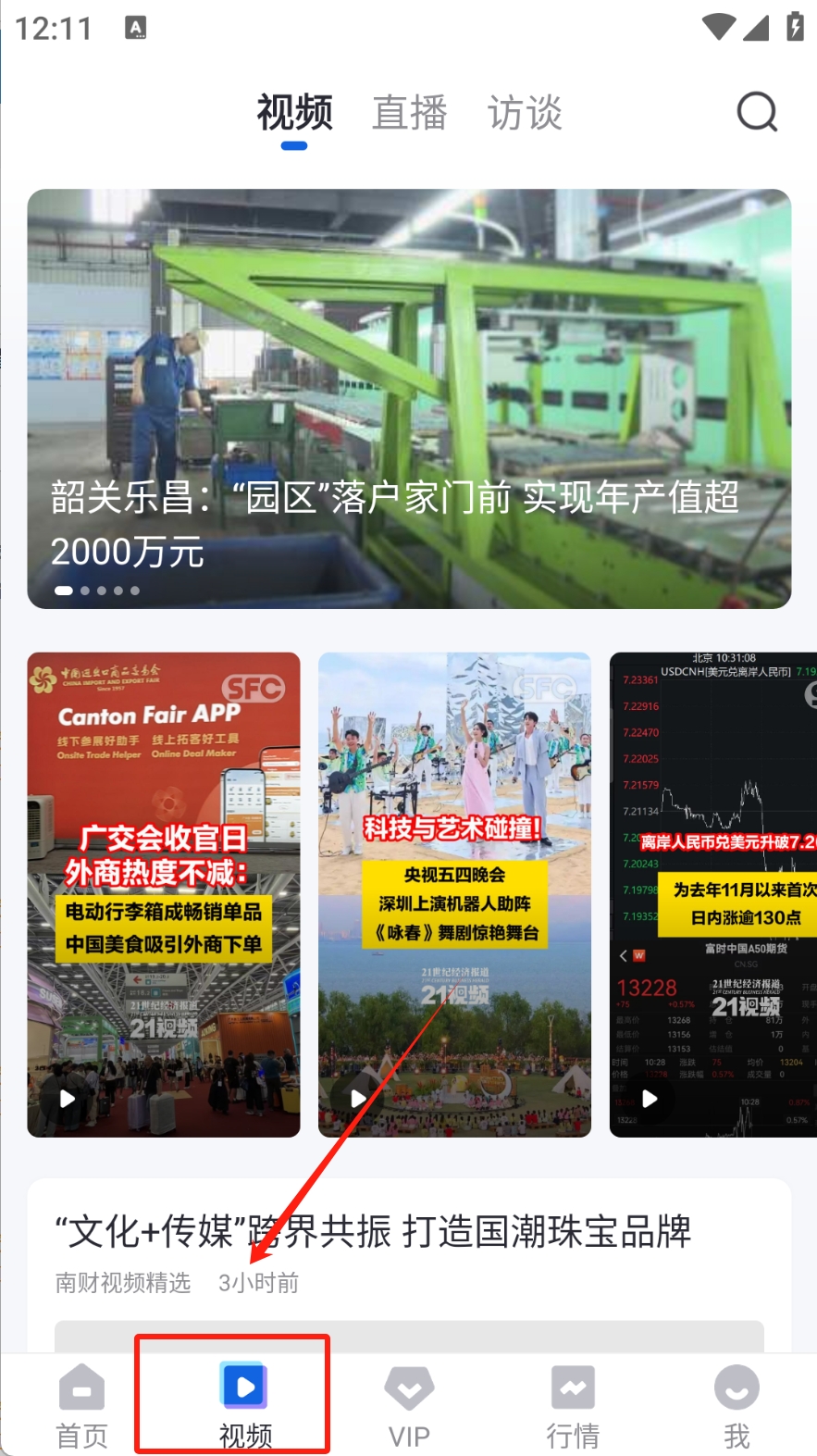The image size is (817, 1456).
Task: Open the search icon
Action: click(757, 113)
